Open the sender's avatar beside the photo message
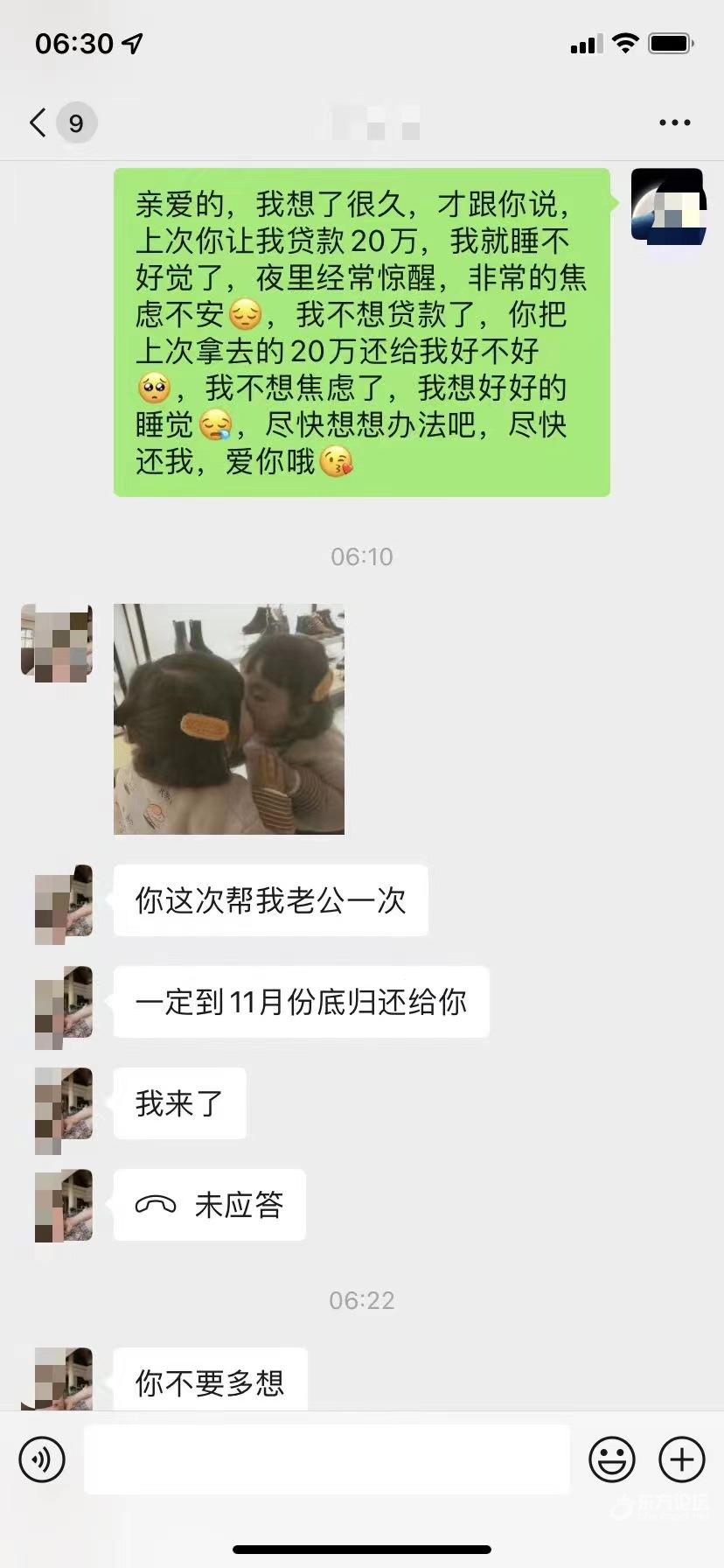This screenshot has width=724, height=1568. click(57, 642)
